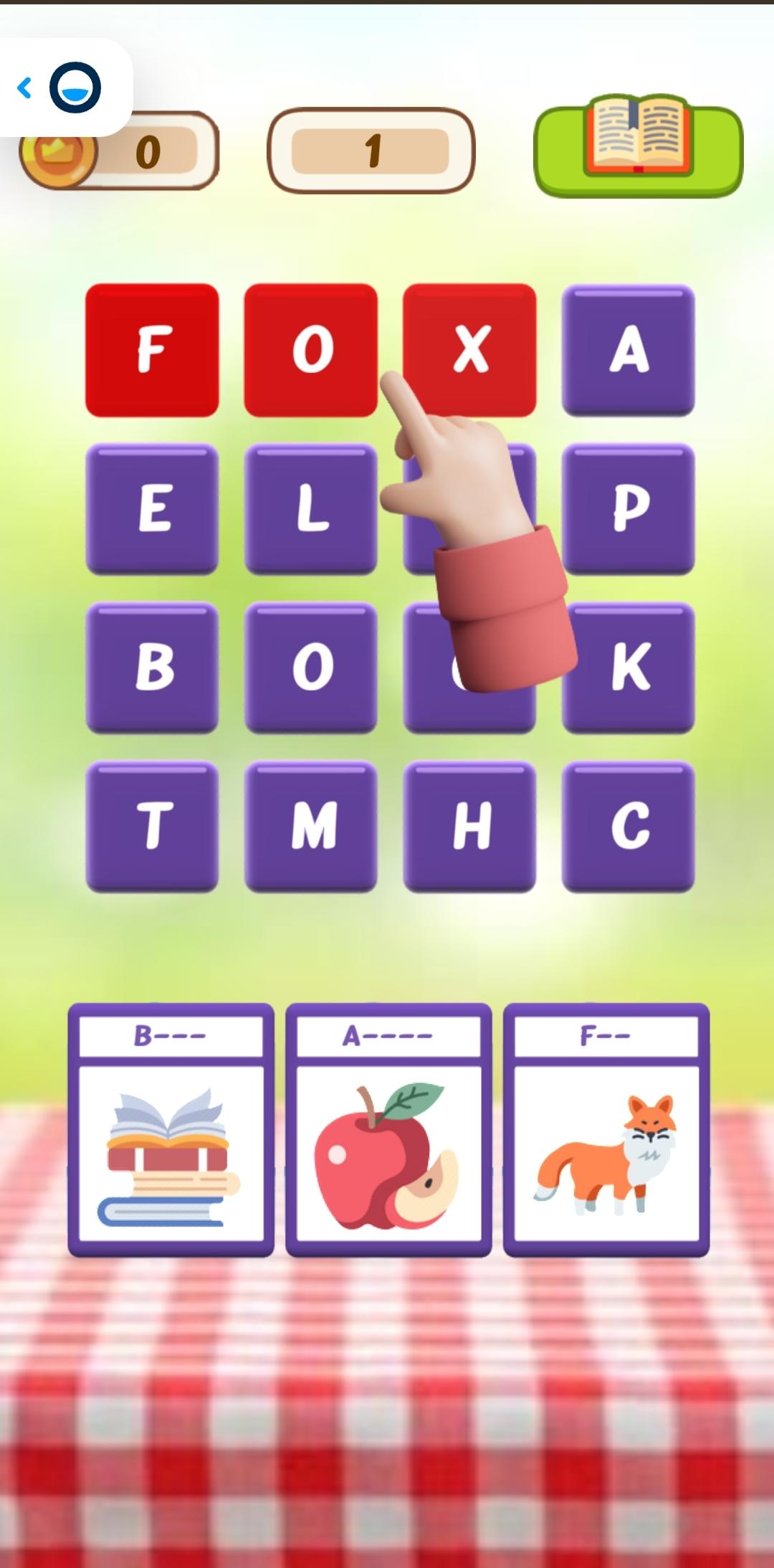The width and height of the screenshot is (774, 1568).
Task: Select the letter B tile
Action: point(152,667)
